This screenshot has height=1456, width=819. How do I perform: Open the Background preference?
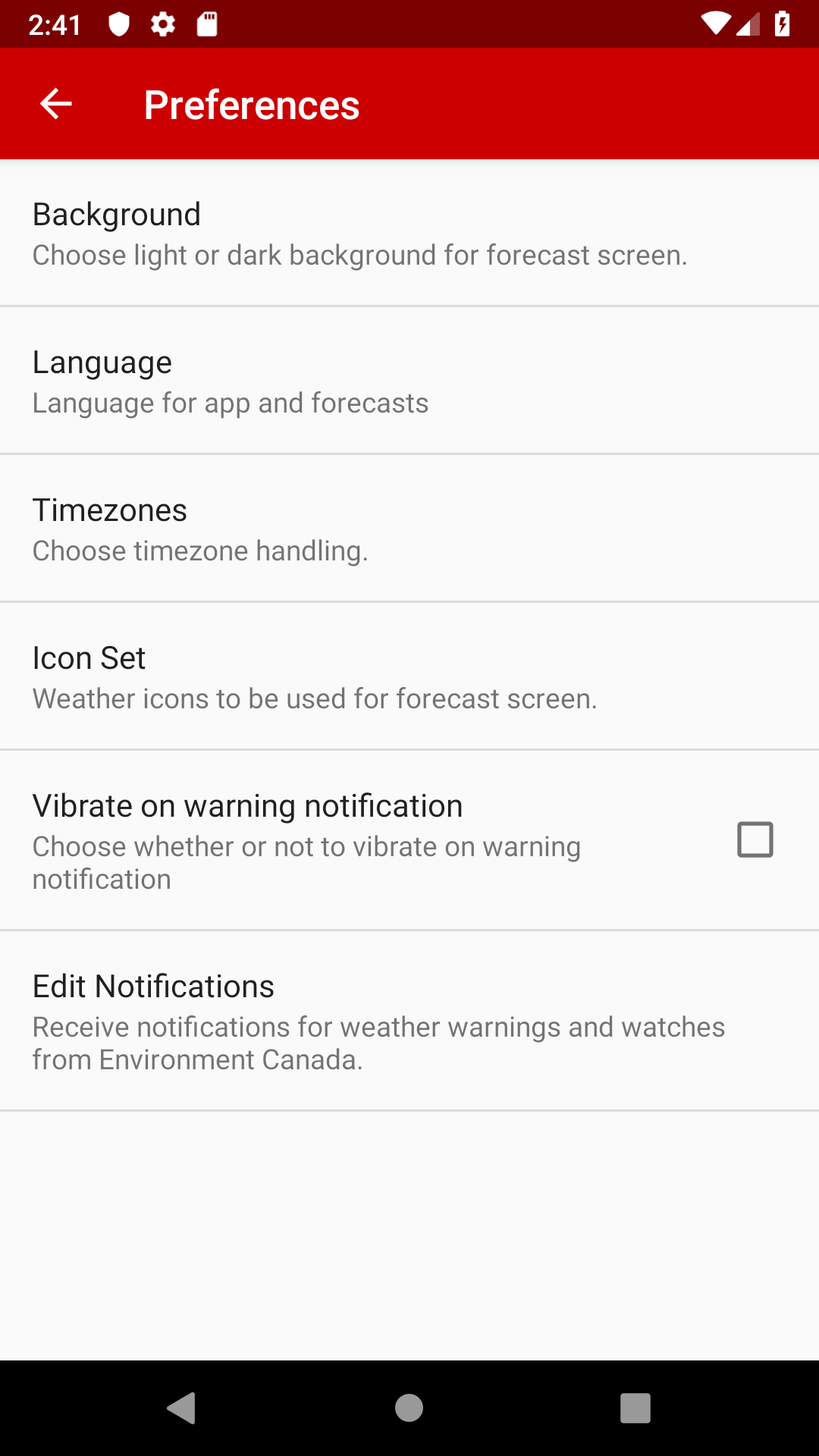point(409,233)
